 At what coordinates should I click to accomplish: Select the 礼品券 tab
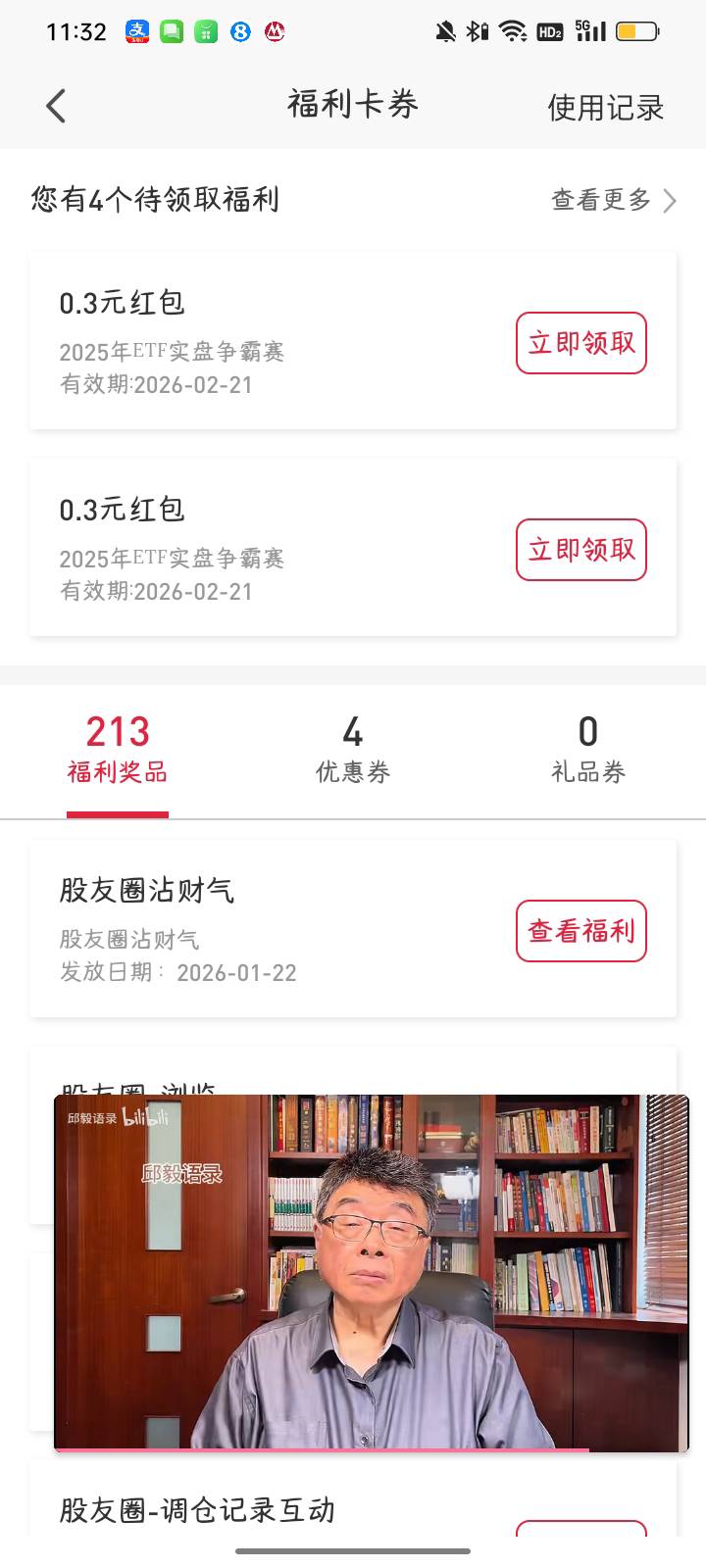(x=587, y=750)
